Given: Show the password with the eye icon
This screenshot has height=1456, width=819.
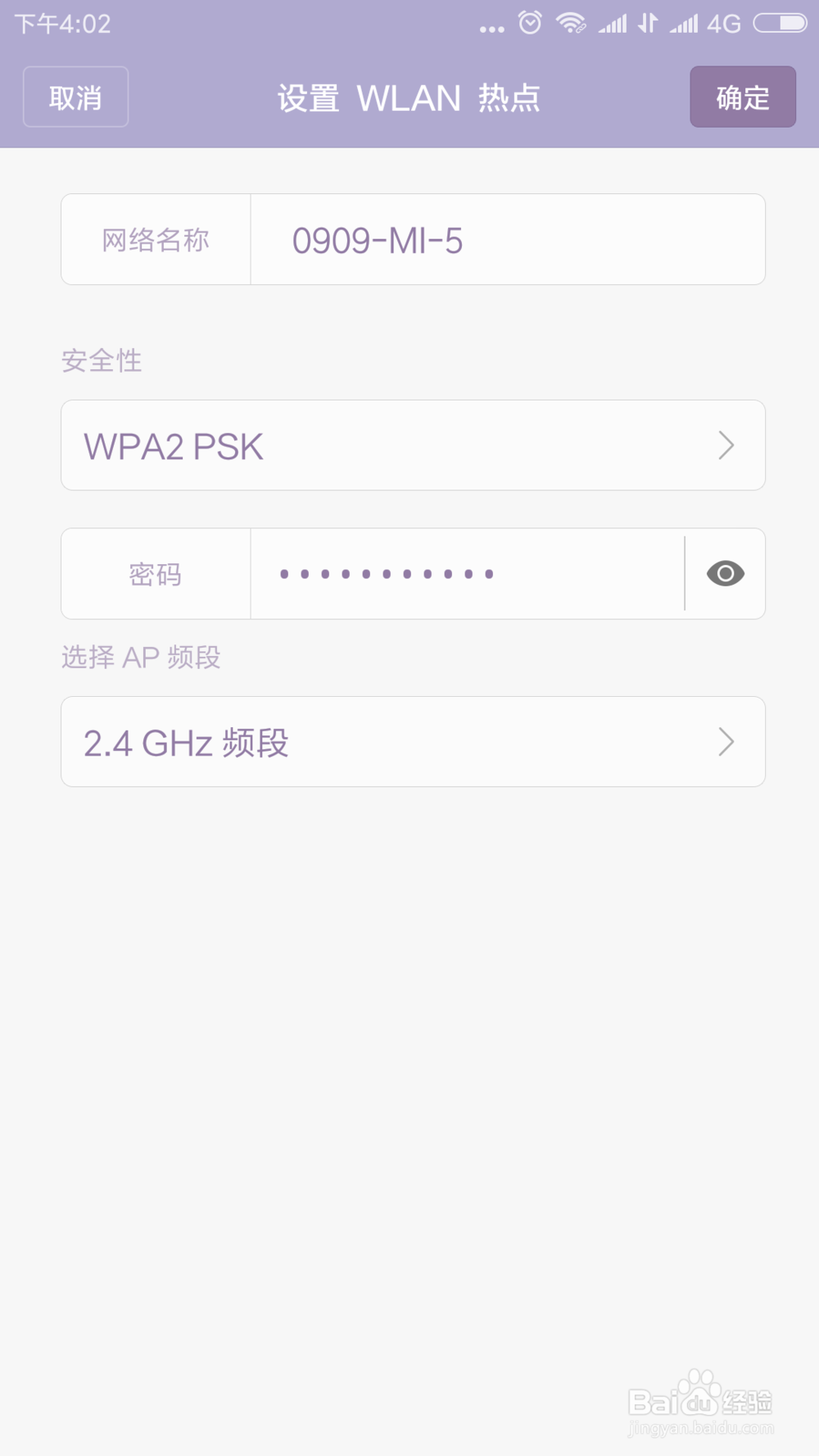Looking at the screenshot, I should [x=726, y=574].
